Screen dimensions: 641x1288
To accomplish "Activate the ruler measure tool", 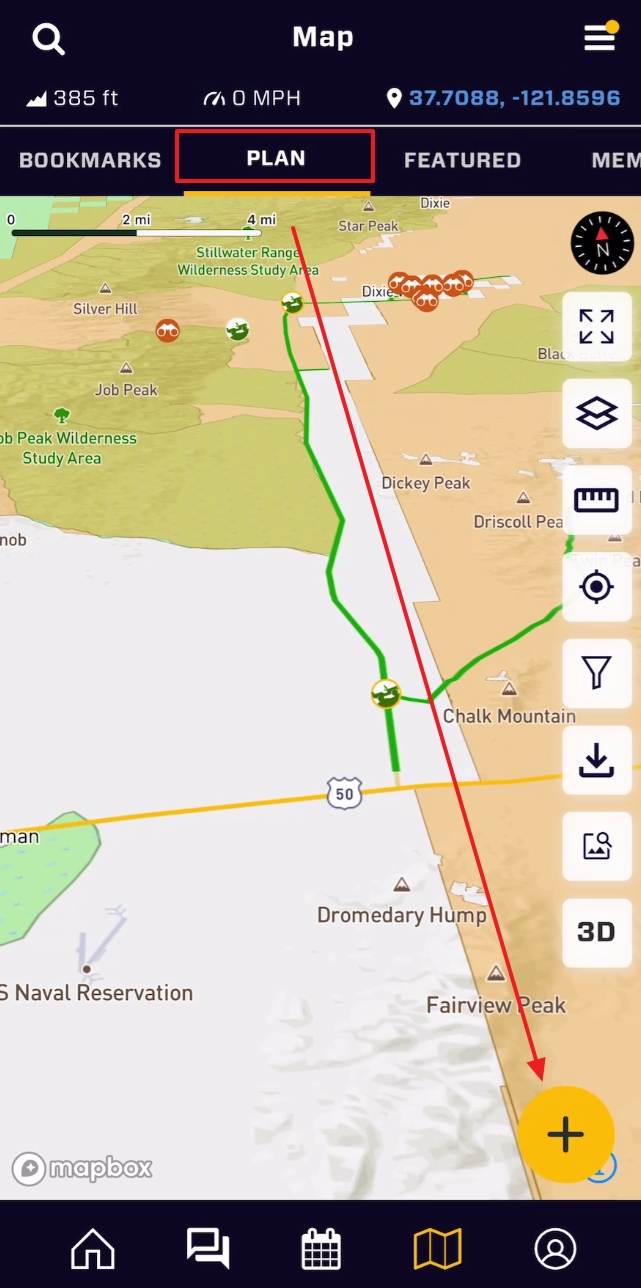I will coord(597,499).
